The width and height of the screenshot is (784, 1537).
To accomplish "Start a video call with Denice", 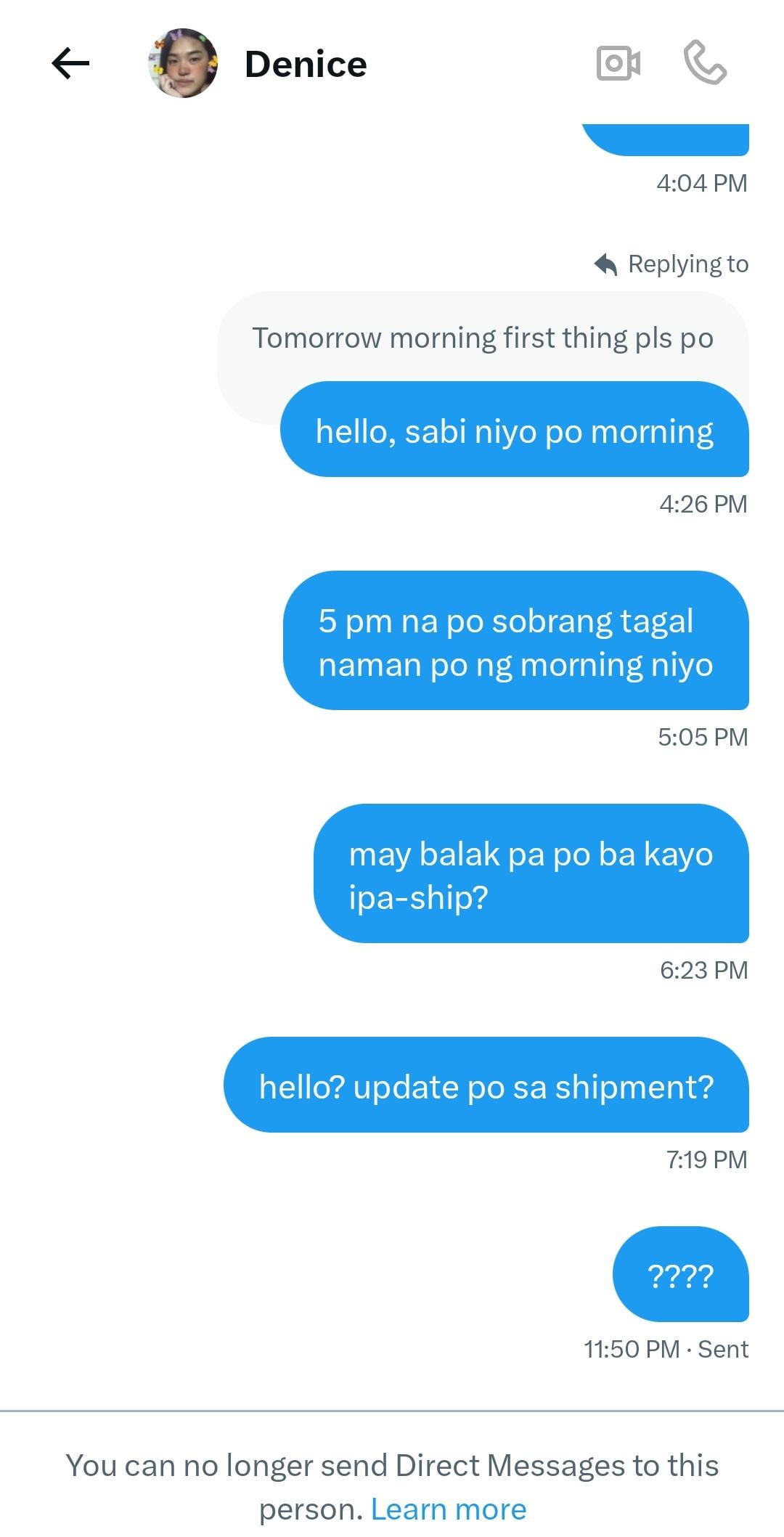I will (618, 64).
